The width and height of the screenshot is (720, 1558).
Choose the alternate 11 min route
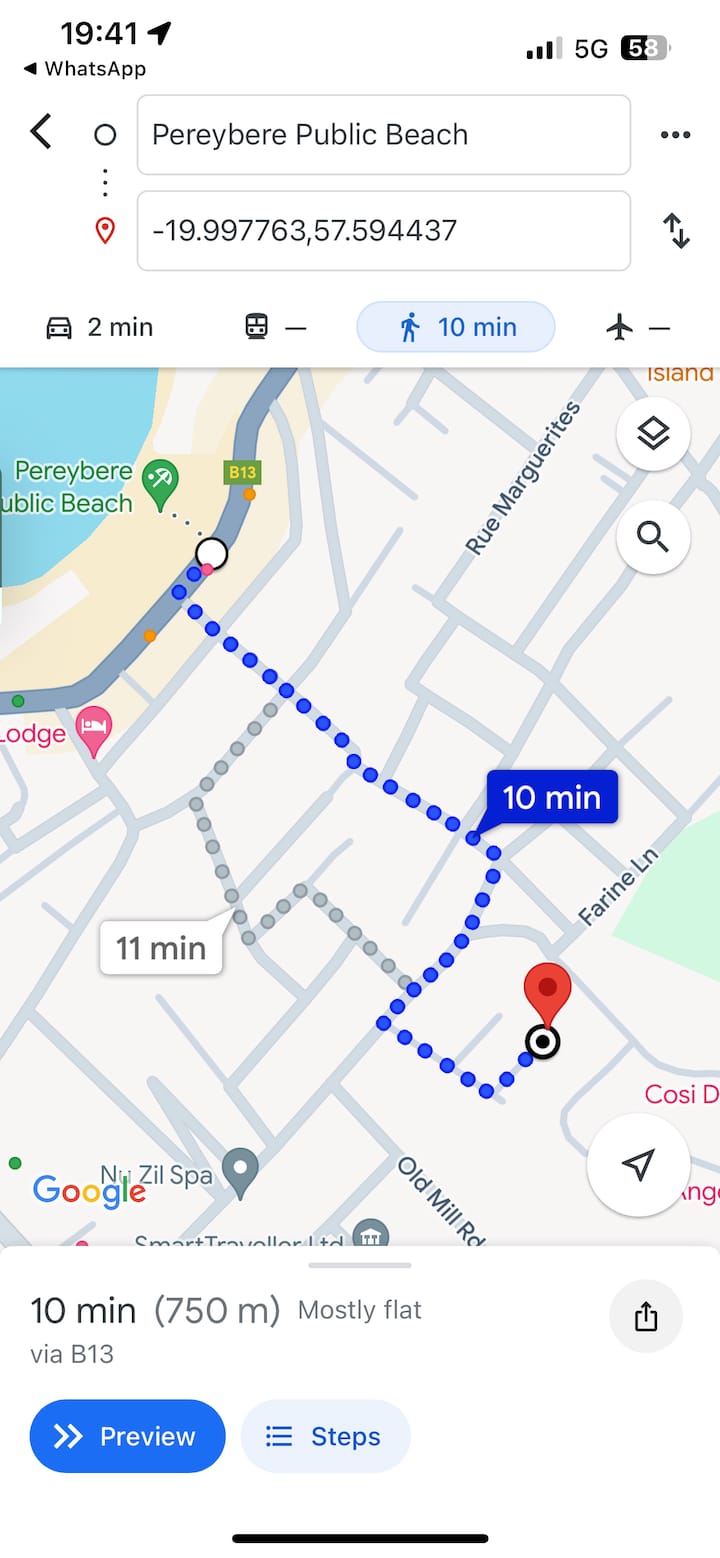161,948
